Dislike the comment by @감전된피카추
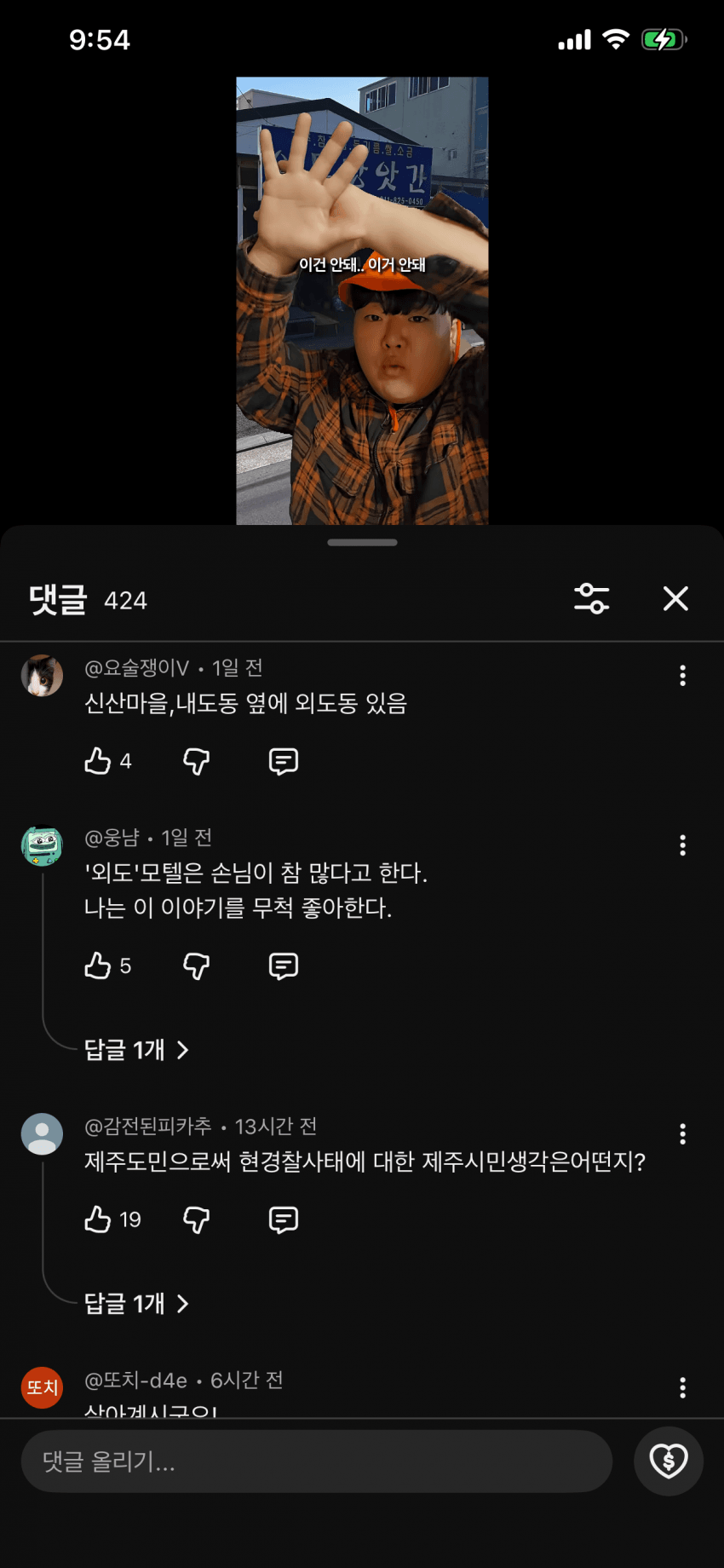Viewport: 724px width, 1568px height. click(197, 1219)
